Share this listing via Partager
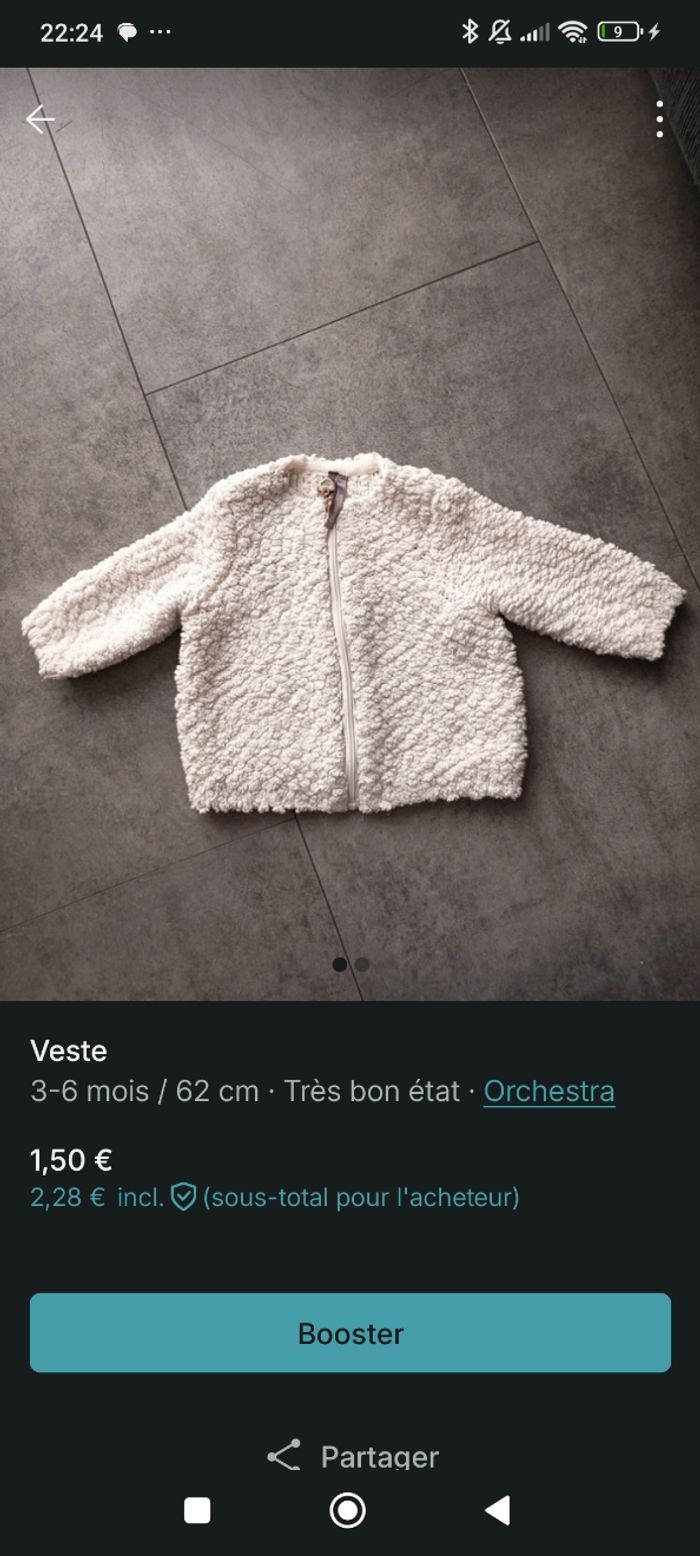 (352, 1456)
